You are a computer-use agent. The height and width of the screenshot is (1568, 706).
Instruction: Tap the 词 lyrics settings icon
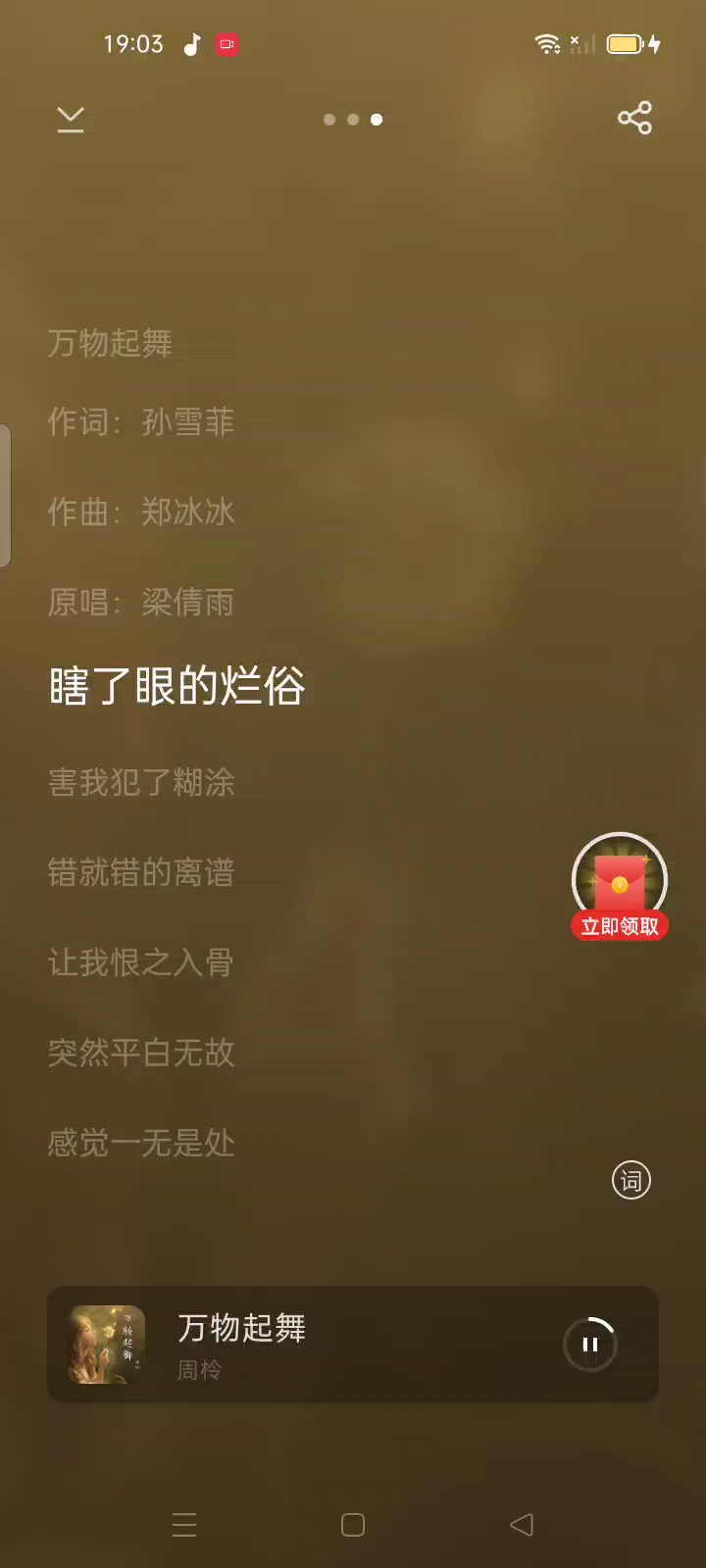tap(631, 1181)
